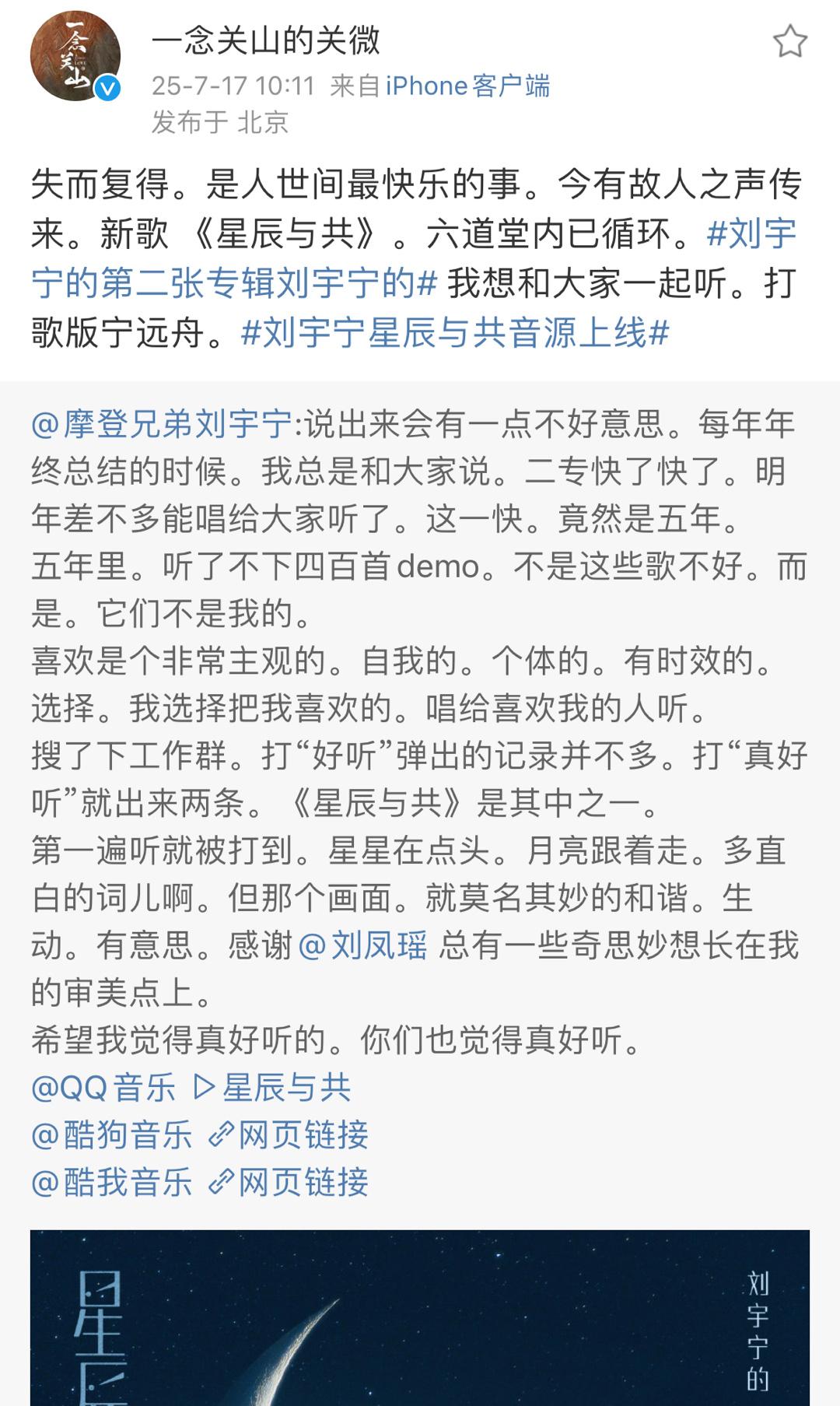Open @摩登兄弟刘宇宁 profile mention

coord(162,424)
